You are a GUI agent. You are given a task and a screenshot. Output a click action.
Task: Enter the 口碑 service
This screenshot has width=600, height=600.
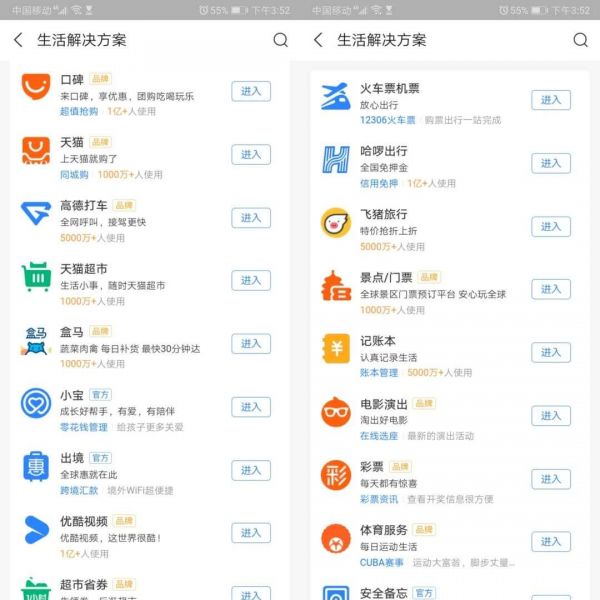(x=250, y=91)
